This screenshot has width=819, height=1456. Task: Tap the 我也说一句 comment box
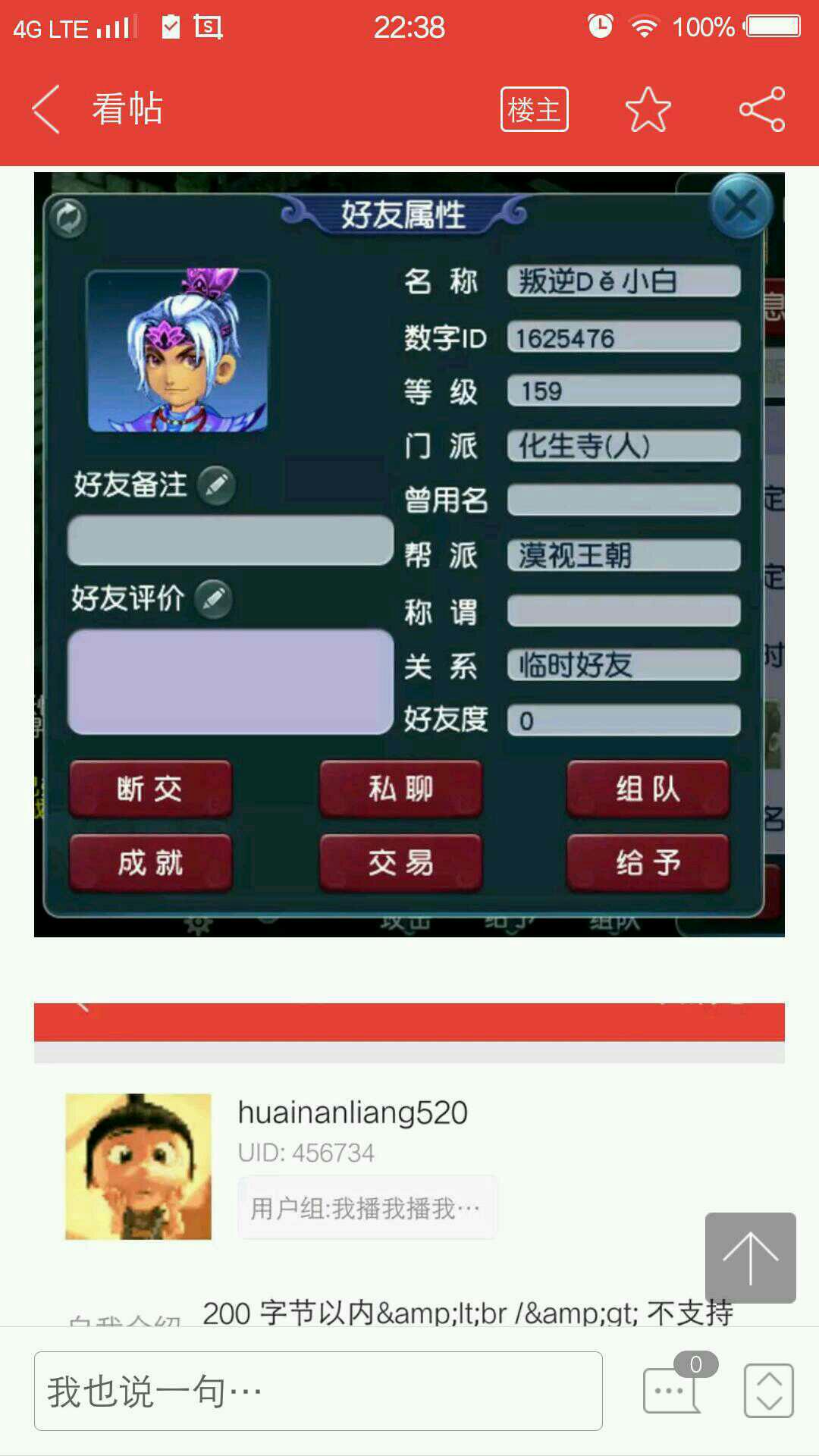click(318, 1391)
